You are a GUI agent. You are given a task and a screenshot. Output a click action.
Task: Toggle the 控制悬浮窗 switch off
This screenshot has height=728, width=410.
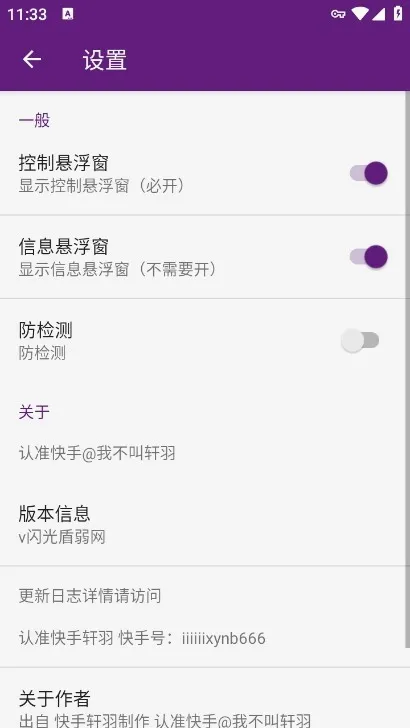point(369,174)
